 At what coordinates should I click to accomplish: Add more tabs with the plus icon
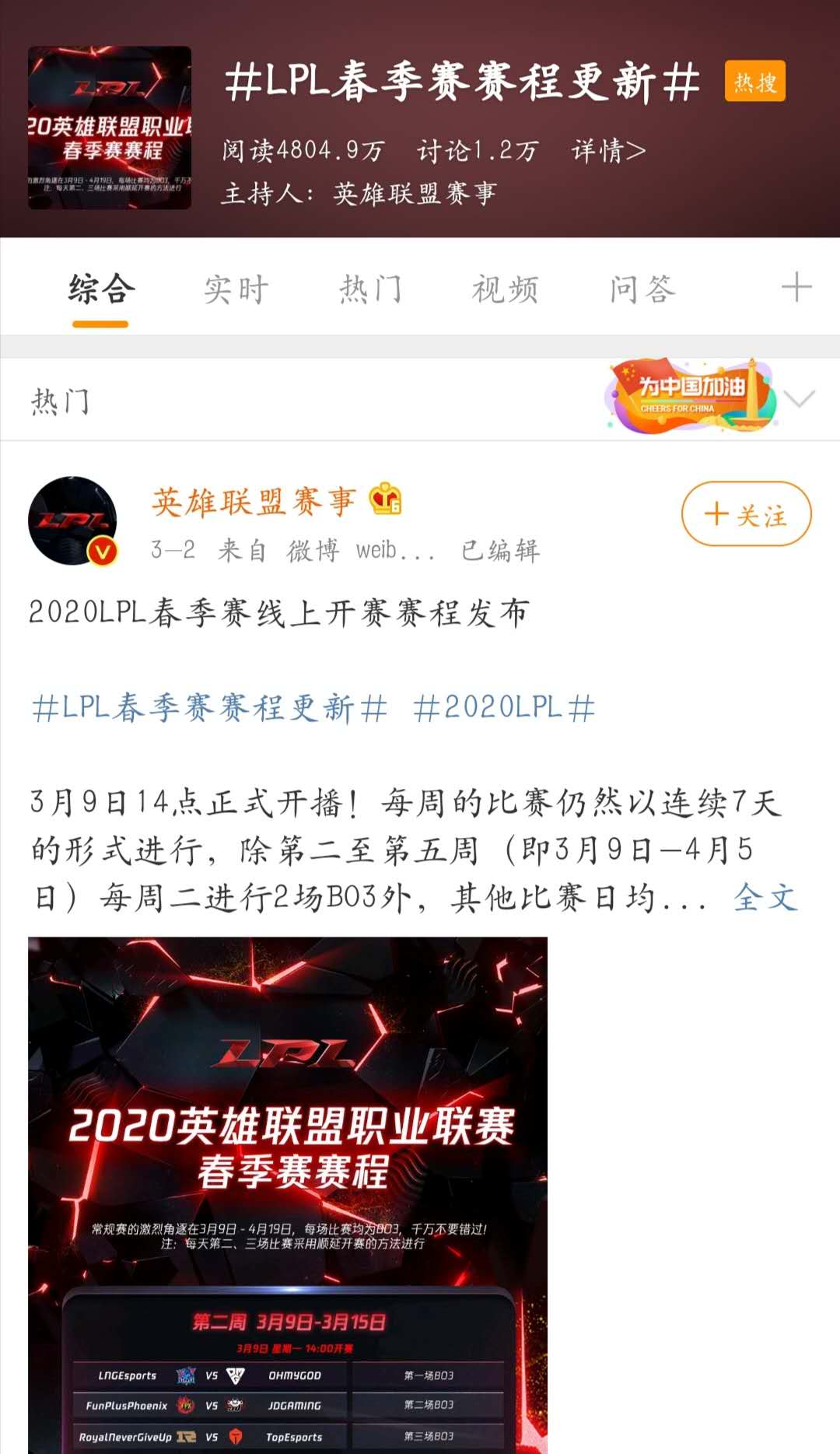[x=796, y=287]
